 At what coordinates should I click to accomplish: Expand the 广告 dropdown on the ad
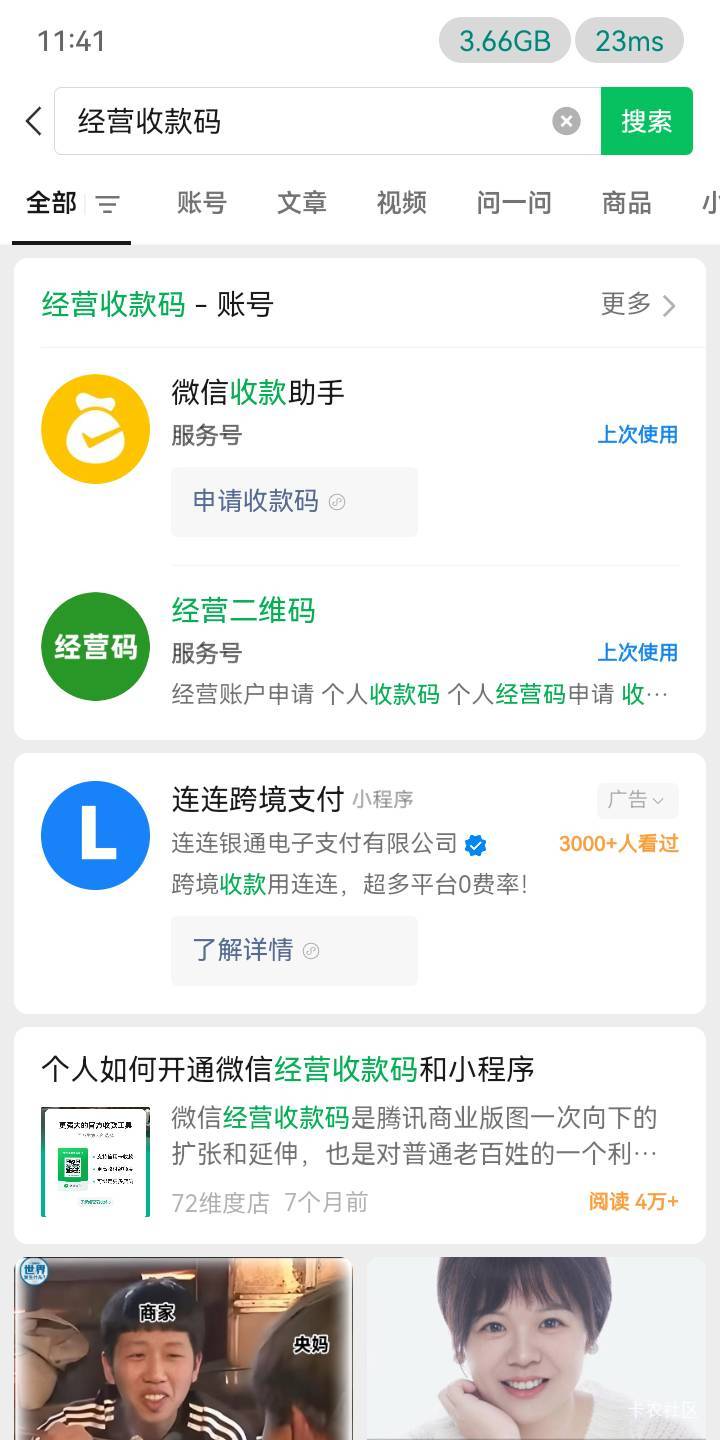pos(637,800)
